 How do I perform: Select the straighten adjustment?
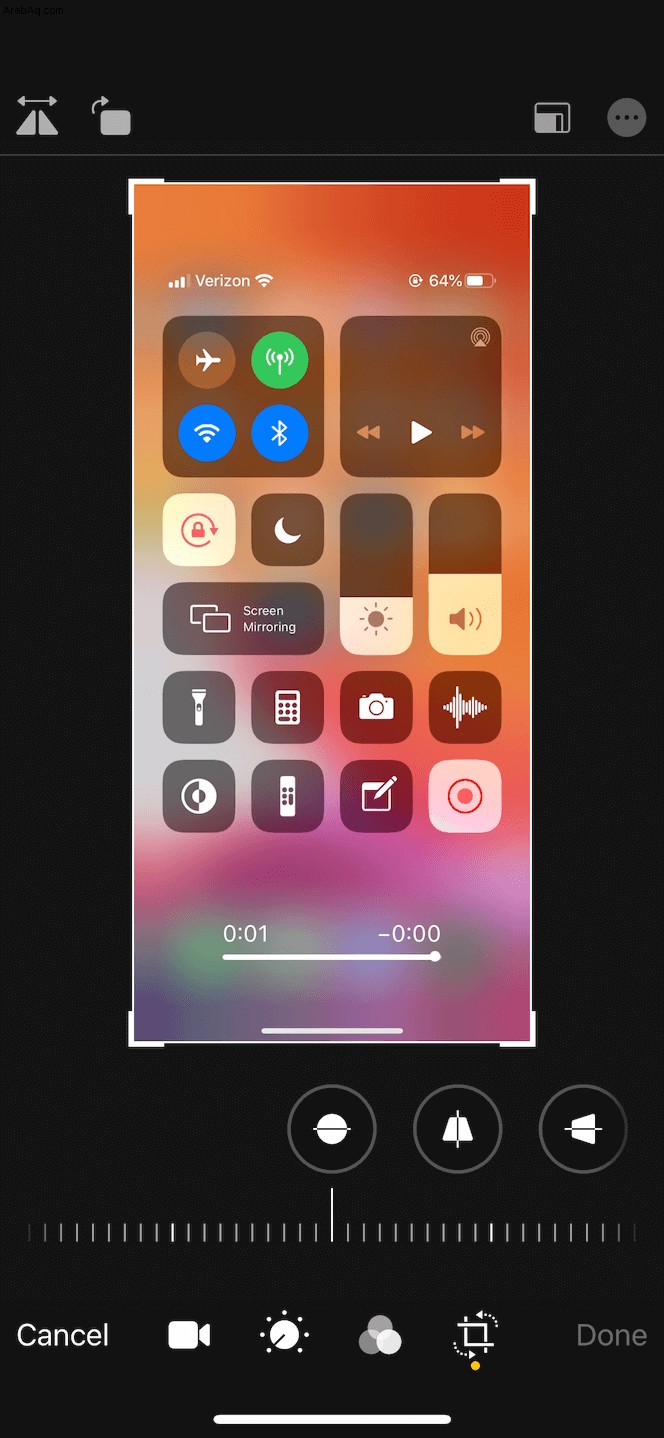click(x=332, y=1129)
